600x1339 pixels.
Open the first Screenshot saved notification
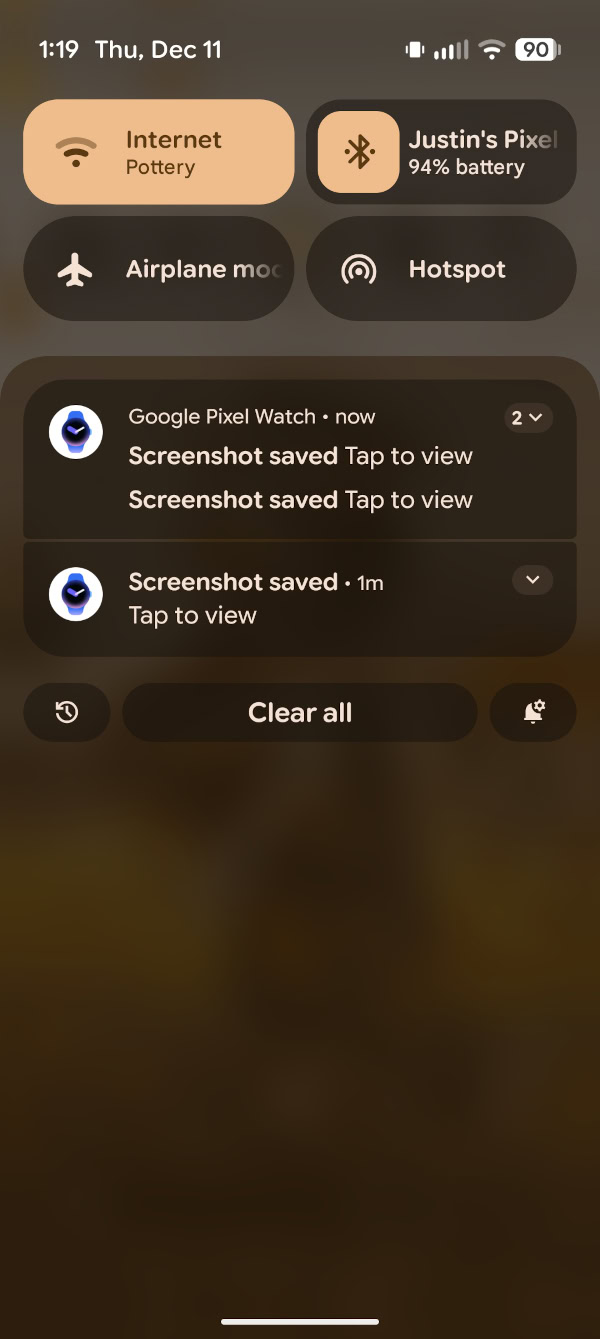coord(300,457)
